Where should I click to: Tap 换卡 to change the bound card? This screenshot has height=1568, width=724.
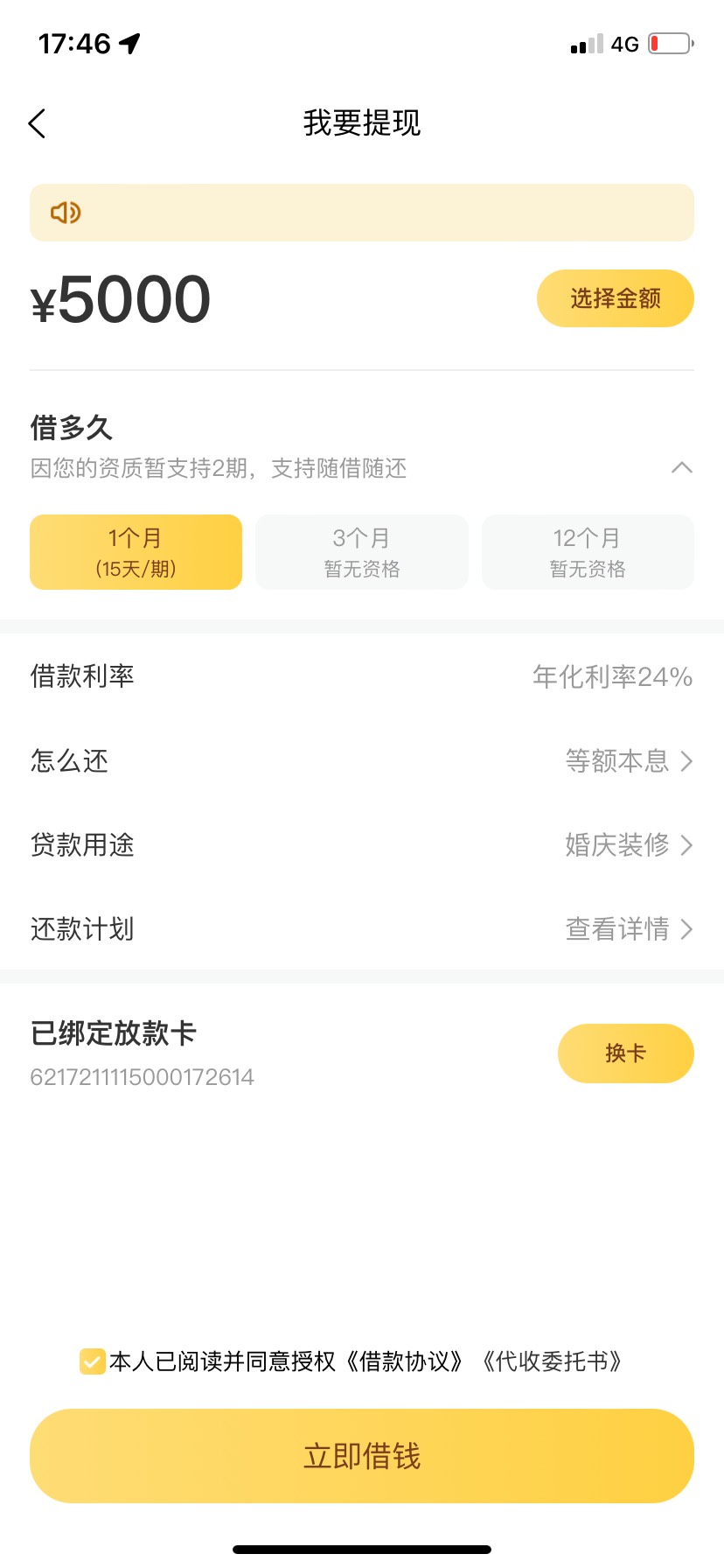626,1053
